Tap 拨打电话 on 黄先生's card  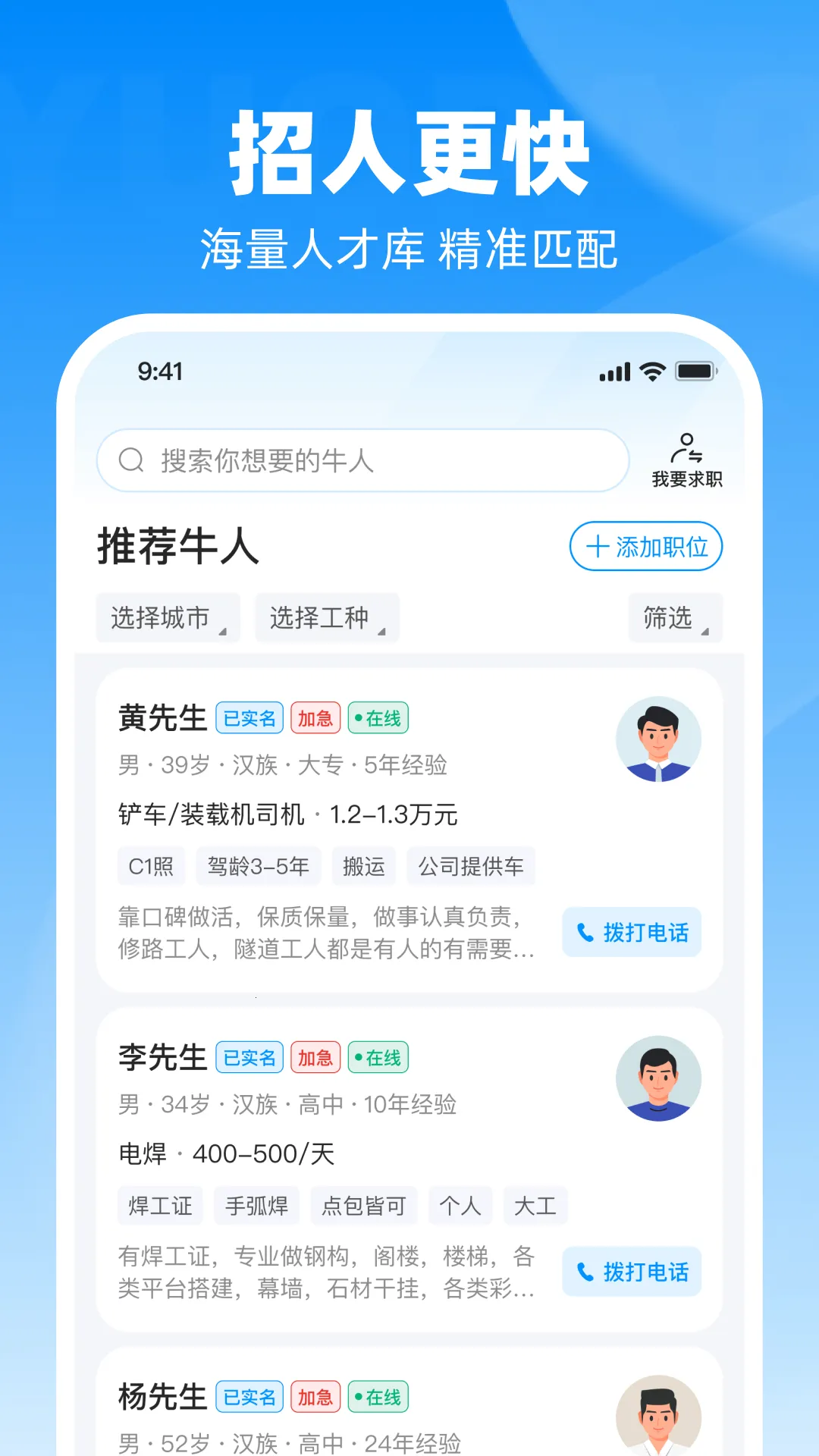[x=632, y=932]
